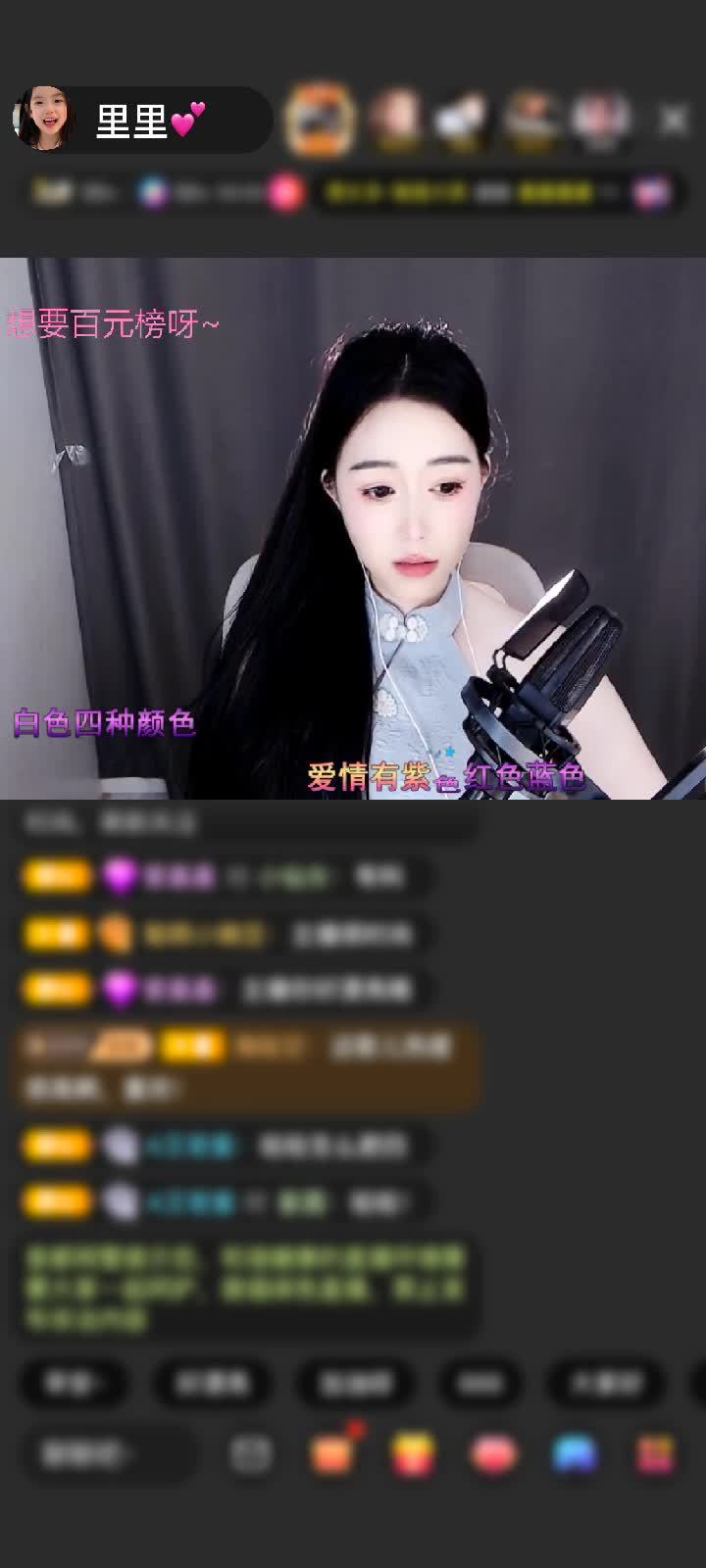The width and height of the screenshot is (706, 1568).
Task: Open the gift box icon at bottom right
Action: (x=654, y=1454)
